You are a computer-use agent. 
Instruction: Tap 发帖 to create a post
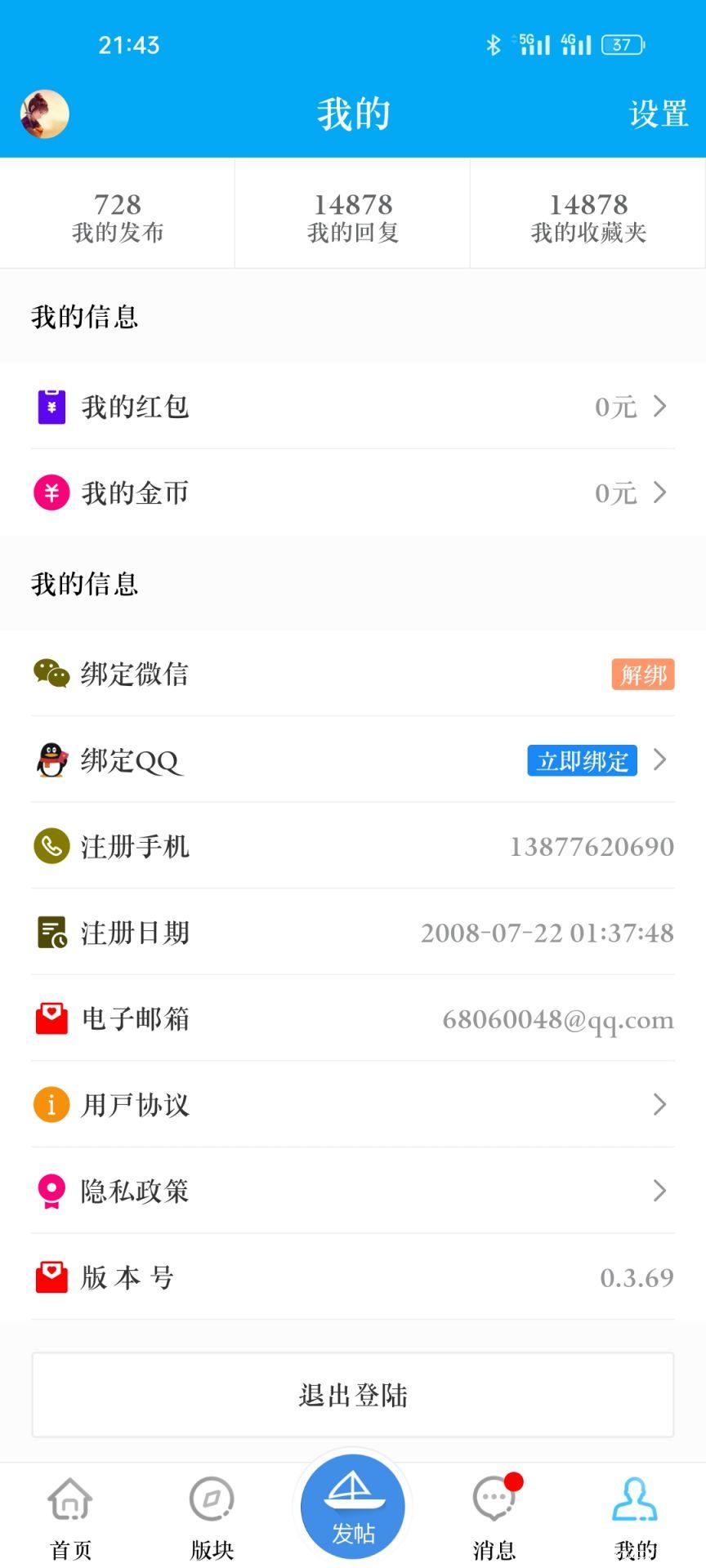353,1509
